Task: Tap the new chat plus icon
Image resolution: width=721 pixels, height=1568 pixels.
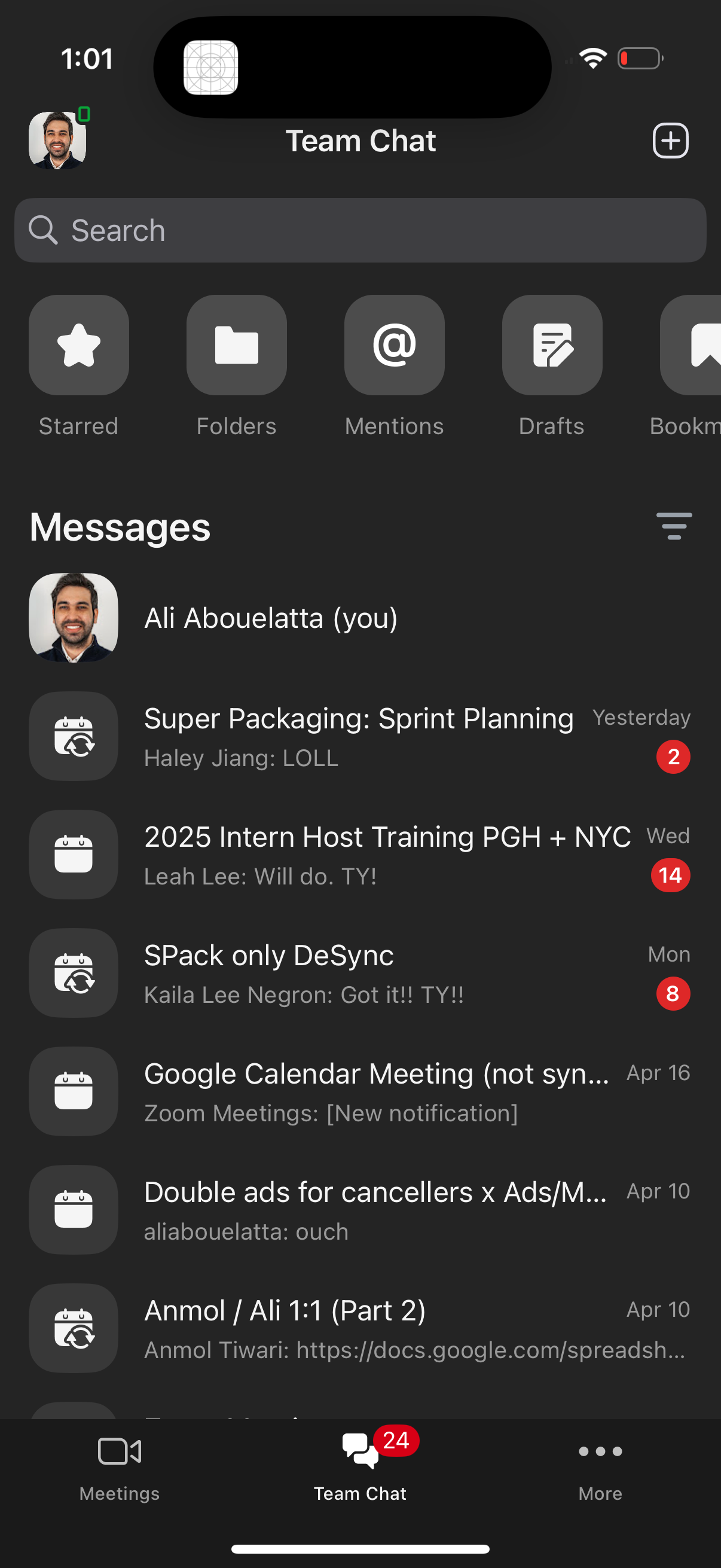Action: coord(670,140)
